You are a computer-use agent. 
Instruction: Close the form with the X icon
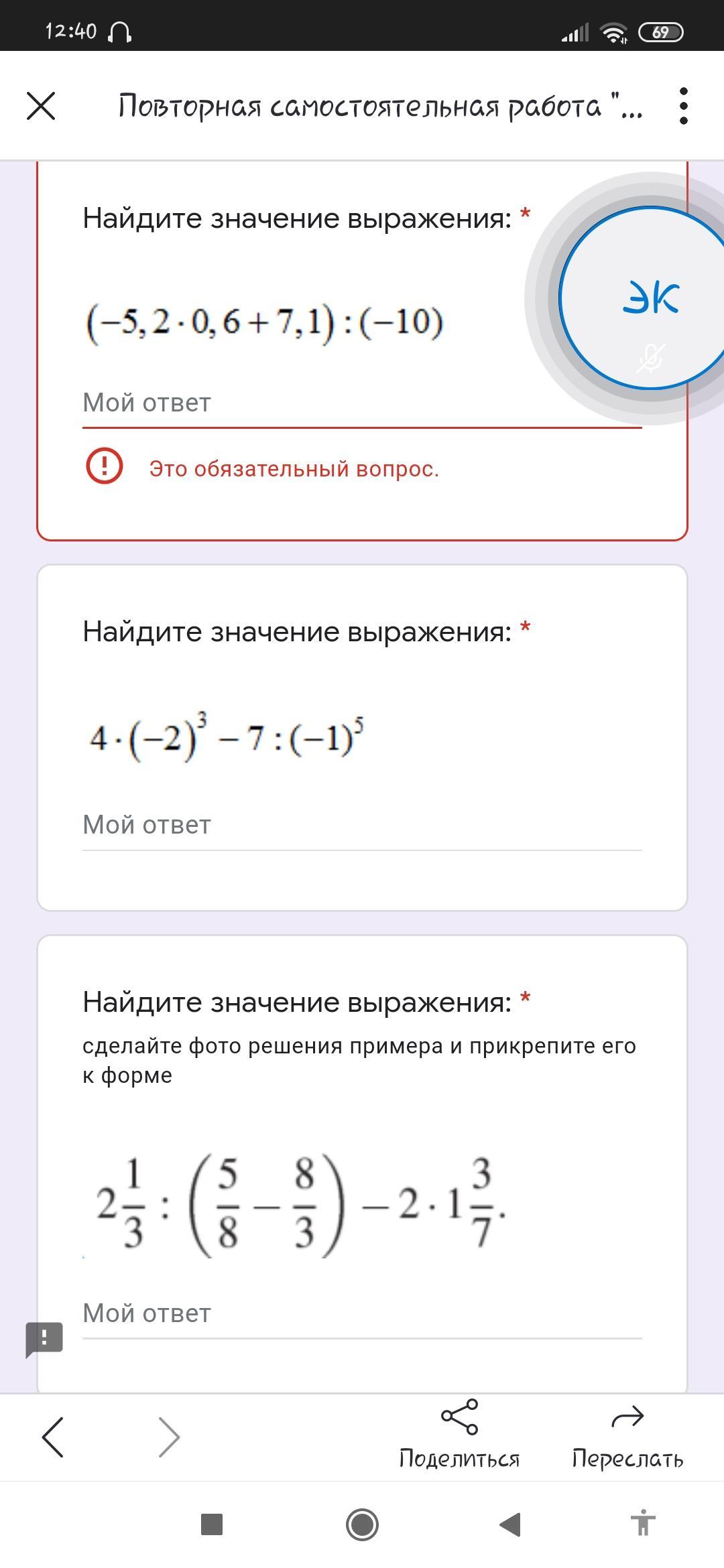coord(41,106)
